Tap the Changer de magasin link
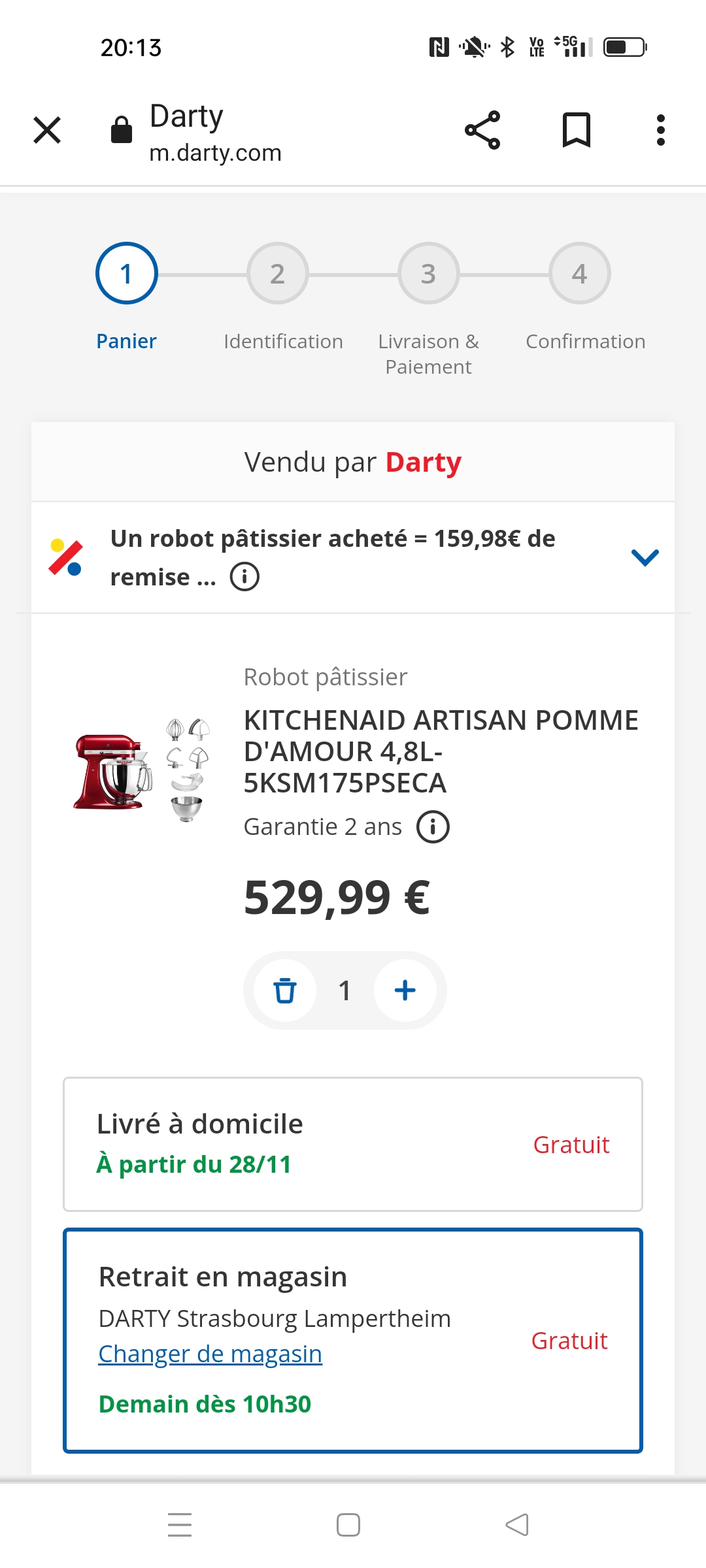Image resolution: width=706 pixels, height=1568 pixels. tap(210, 1354)
